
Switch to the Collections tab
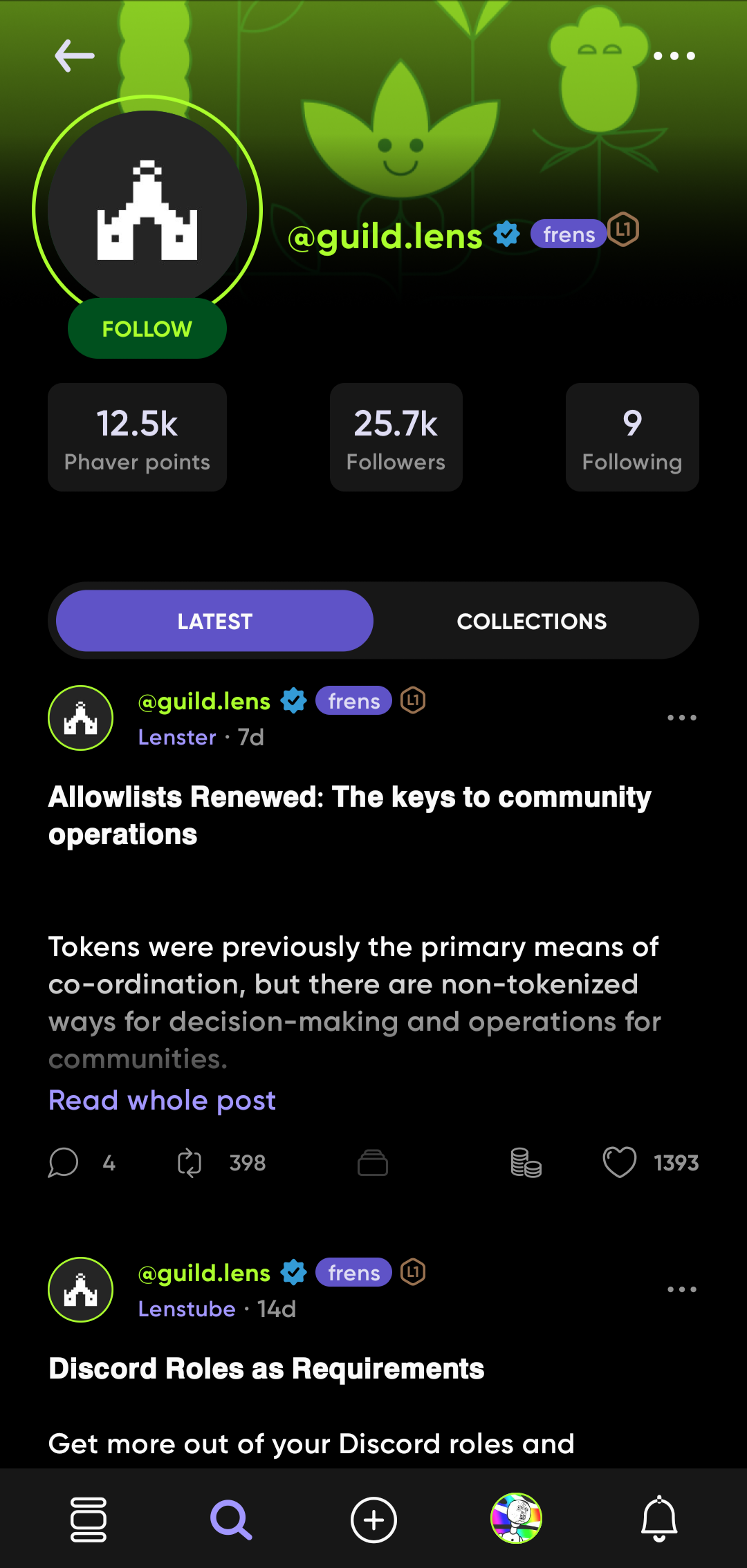click(x=531, y=621)
